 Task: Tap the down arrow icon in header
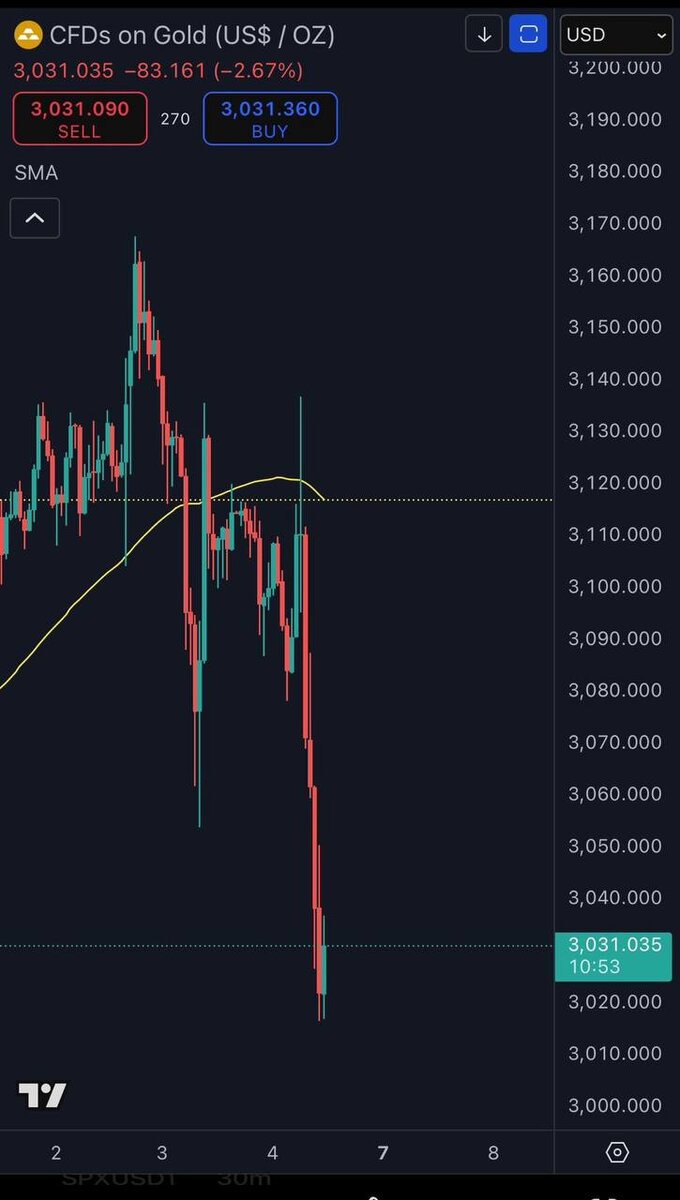(485, 35)
